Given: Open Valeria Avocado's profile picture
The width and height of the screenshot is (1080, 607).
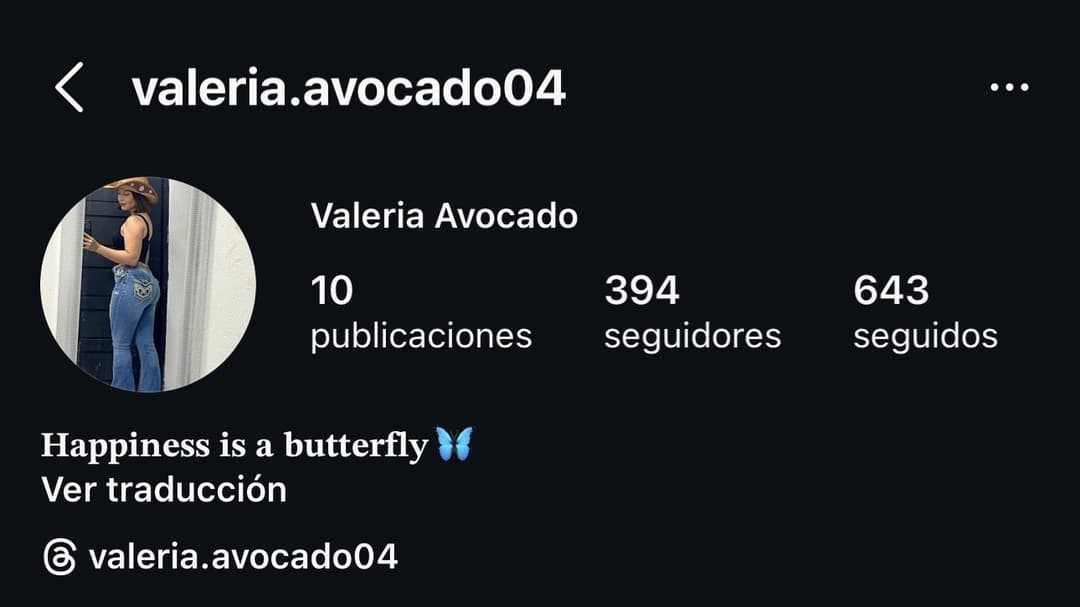Looking at the screenshot, I should (x=148, y=285).
